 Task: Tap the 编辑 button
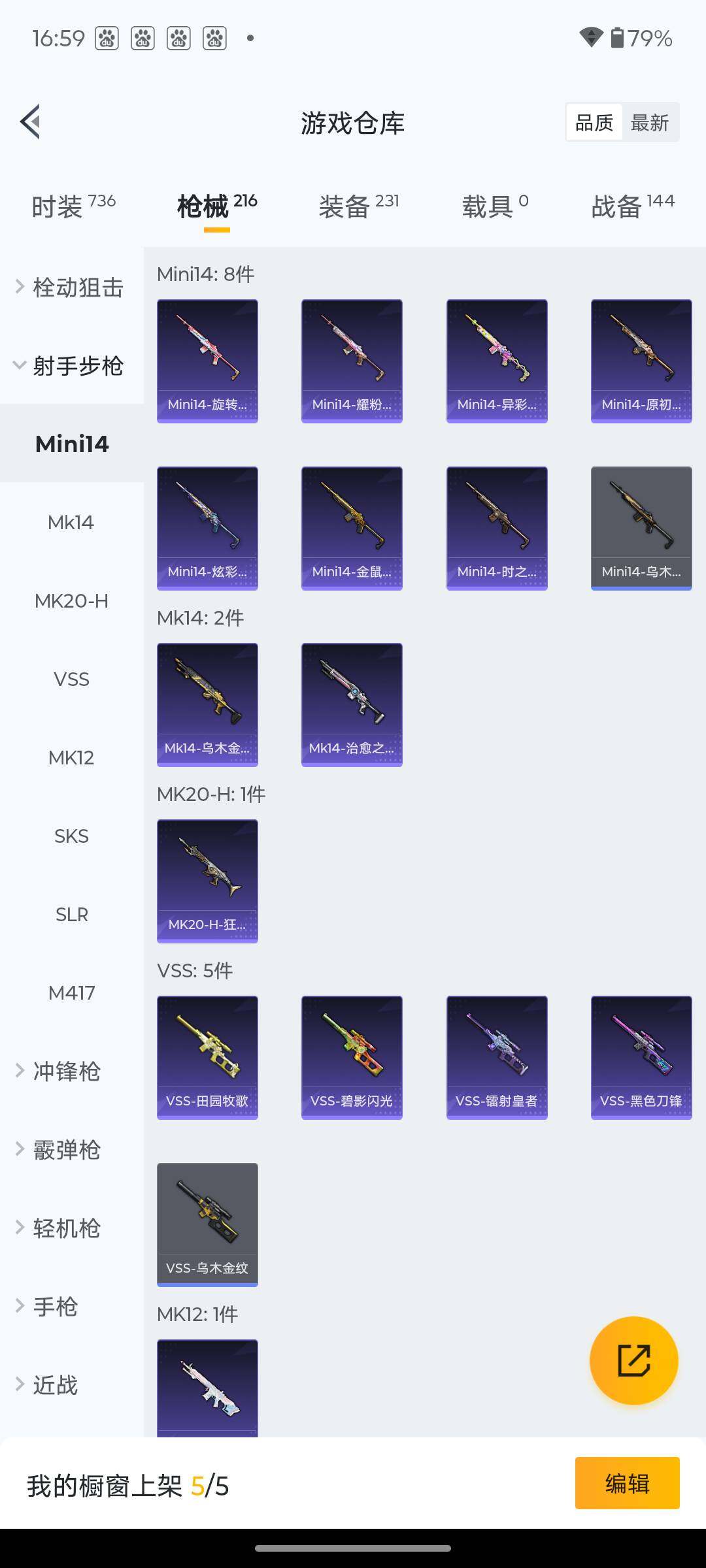(x=627, y=1483)
